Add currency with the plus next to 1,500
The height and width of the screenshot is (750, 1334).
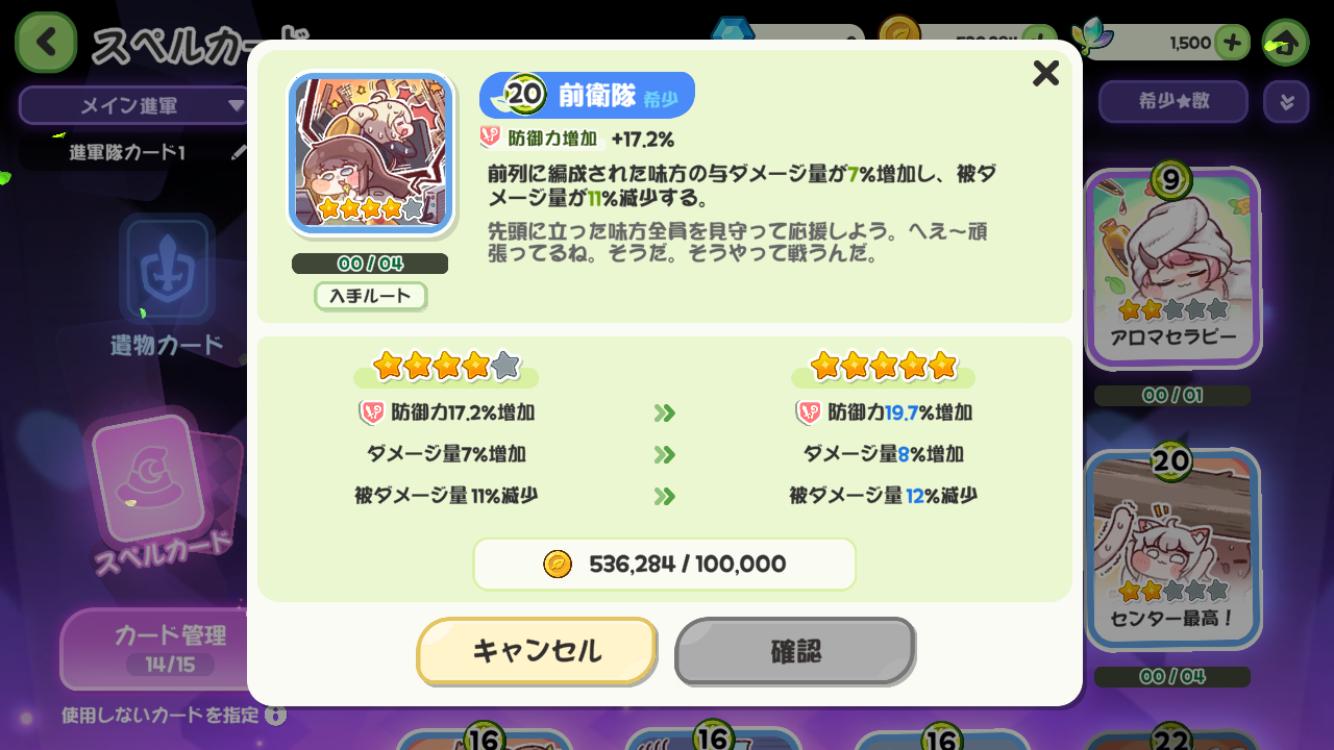pos(1232,43)
